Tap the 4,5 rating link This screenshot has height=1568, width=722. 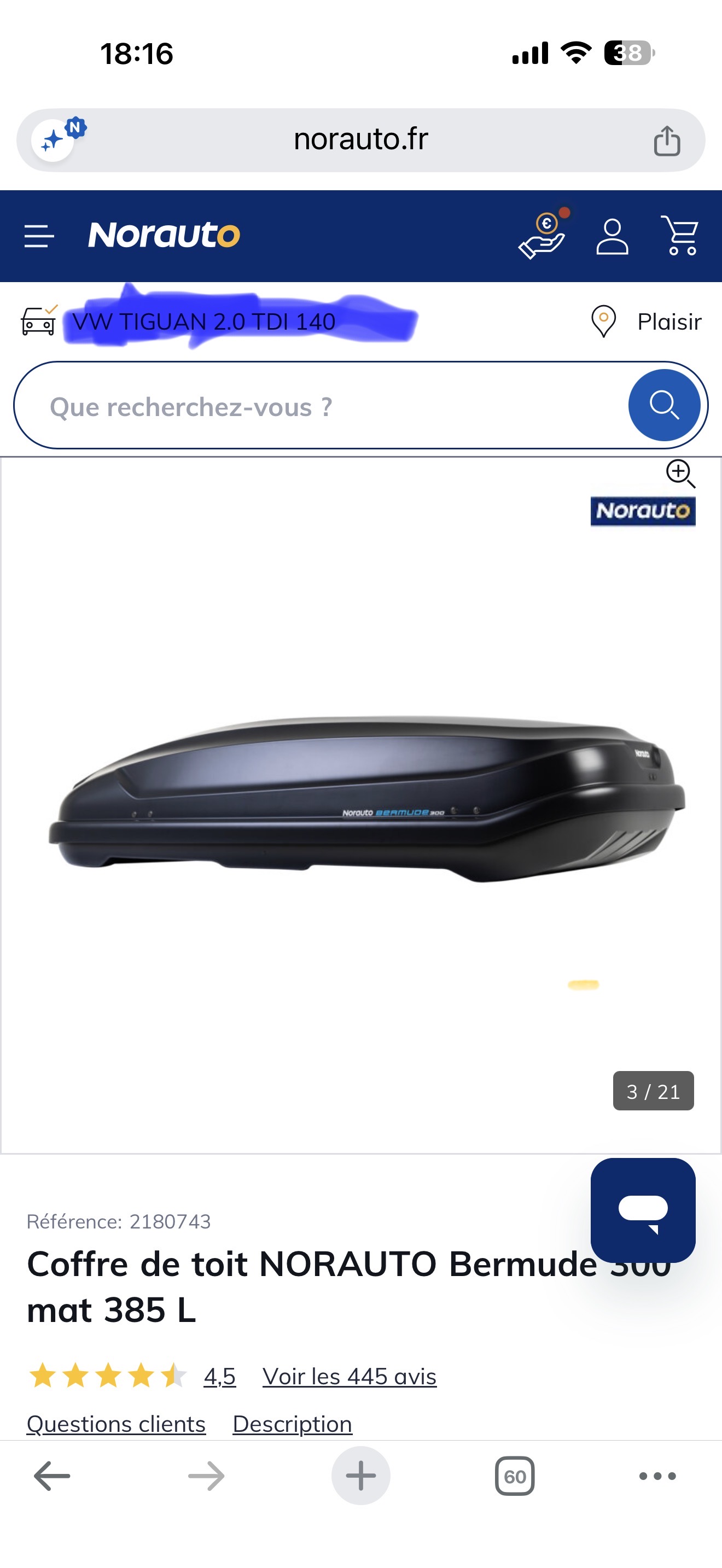pyautogui.click(x=220, y=1376)
